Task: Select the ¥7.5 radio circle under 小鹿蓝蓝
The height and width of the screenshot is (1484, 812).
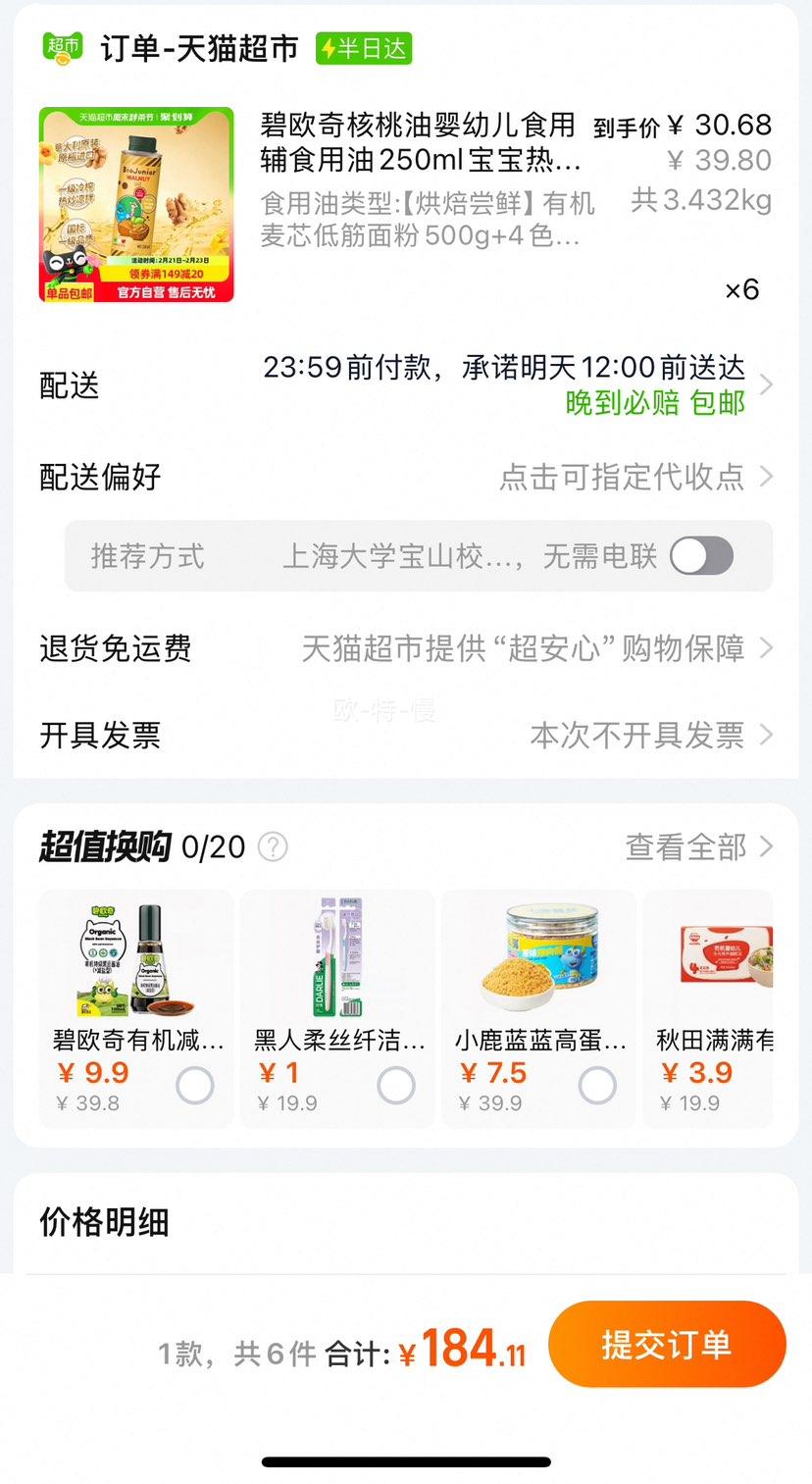Action: click(x=597, y=1085)
